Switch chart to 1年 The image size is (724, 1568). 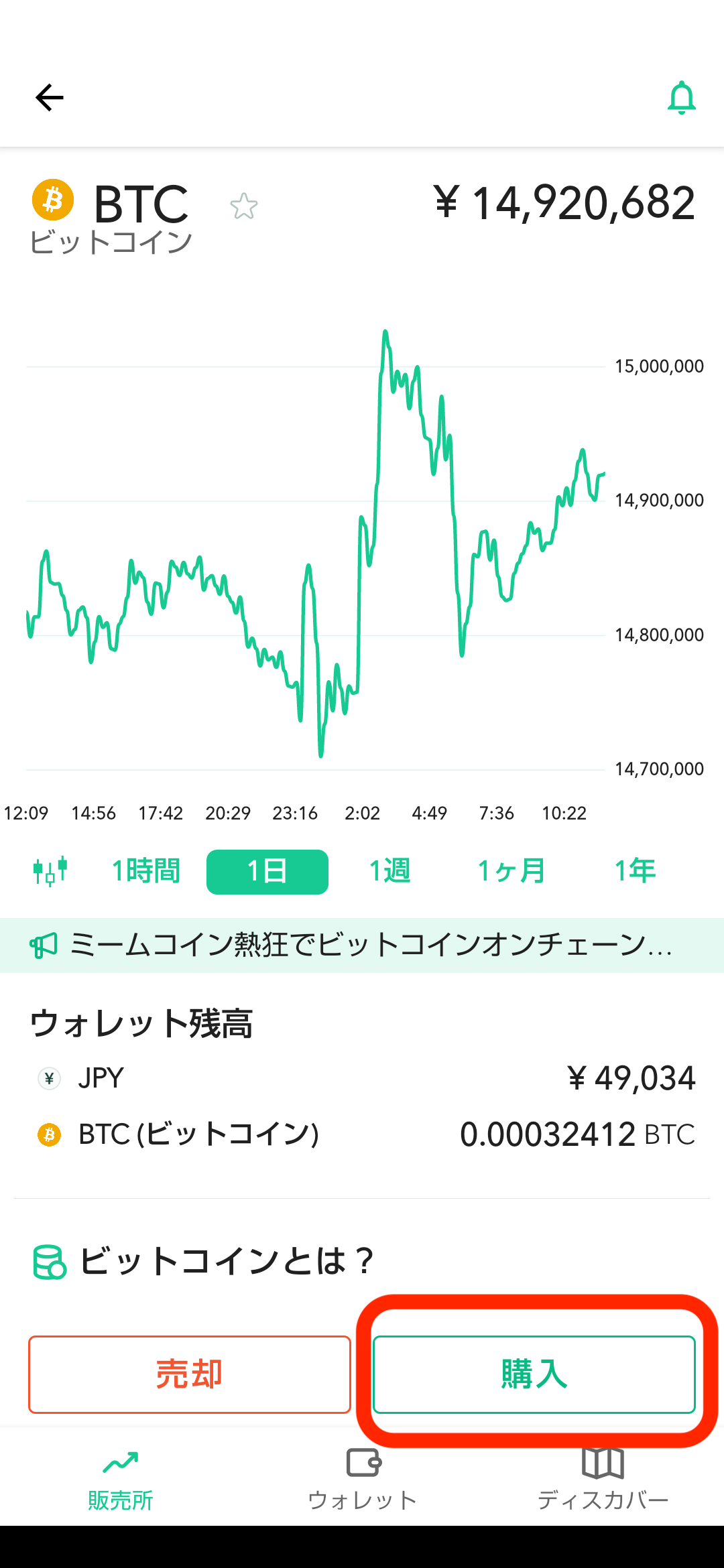tap(635, 871)
